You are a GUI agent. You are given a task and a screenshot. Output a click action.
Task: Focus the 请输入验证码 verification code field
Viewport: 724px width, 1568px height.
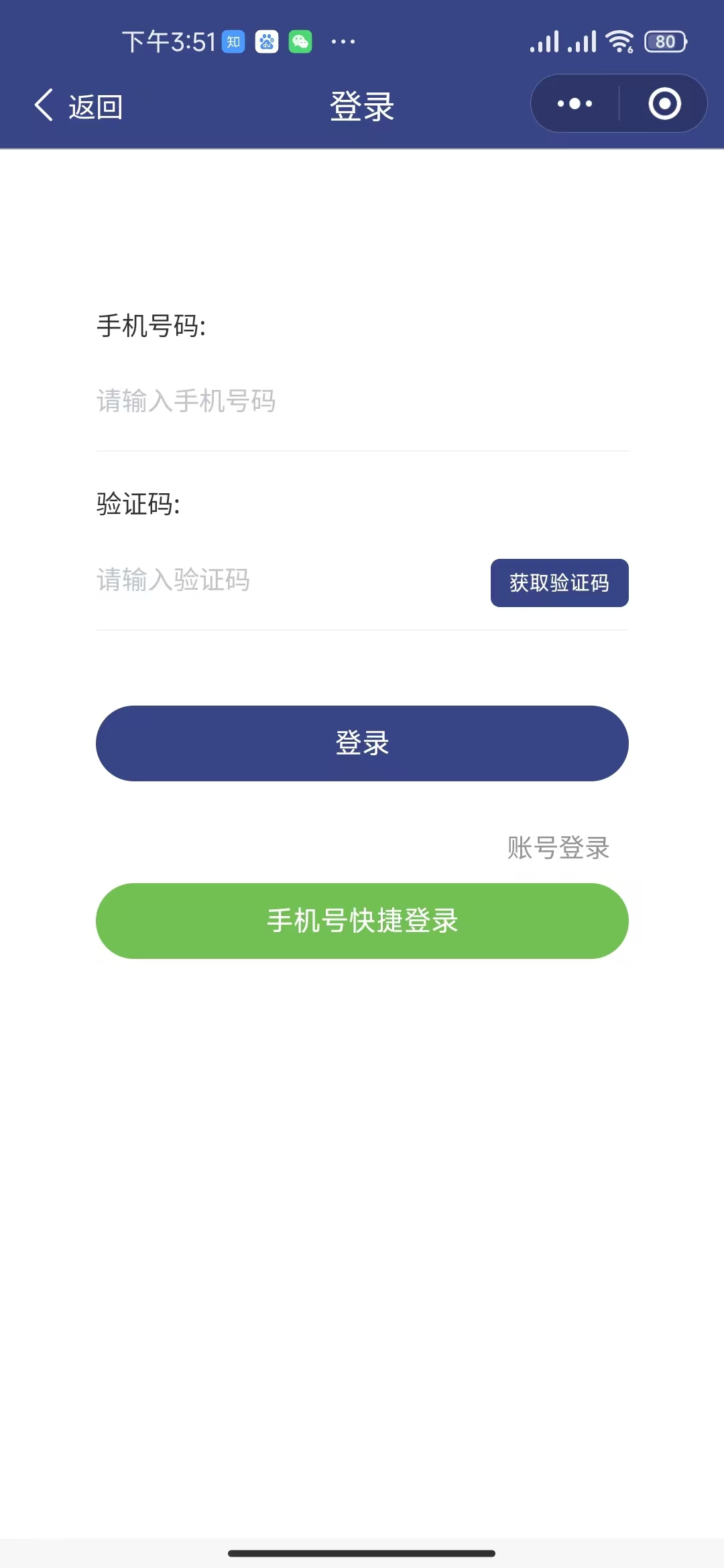[288, 580]
